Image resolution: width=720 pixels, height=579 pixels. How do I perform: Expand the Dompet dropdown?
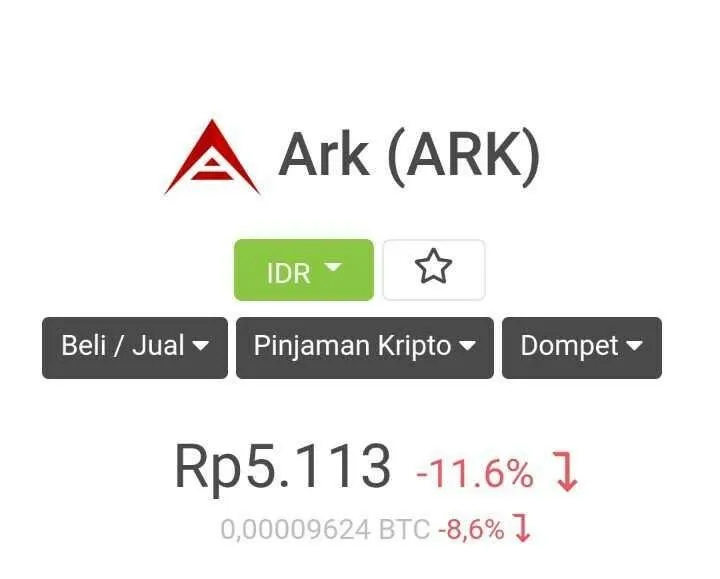[581, 347]
